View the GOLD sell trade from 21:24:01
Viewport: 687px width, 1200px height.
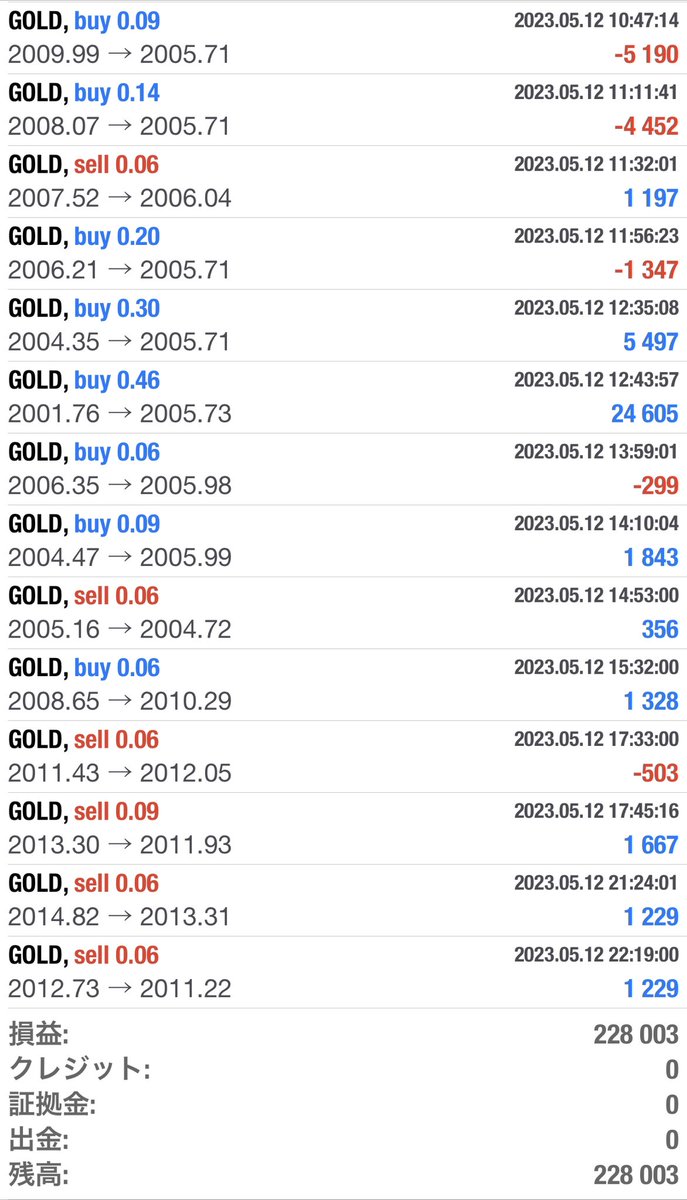click(x=343, y=901)
